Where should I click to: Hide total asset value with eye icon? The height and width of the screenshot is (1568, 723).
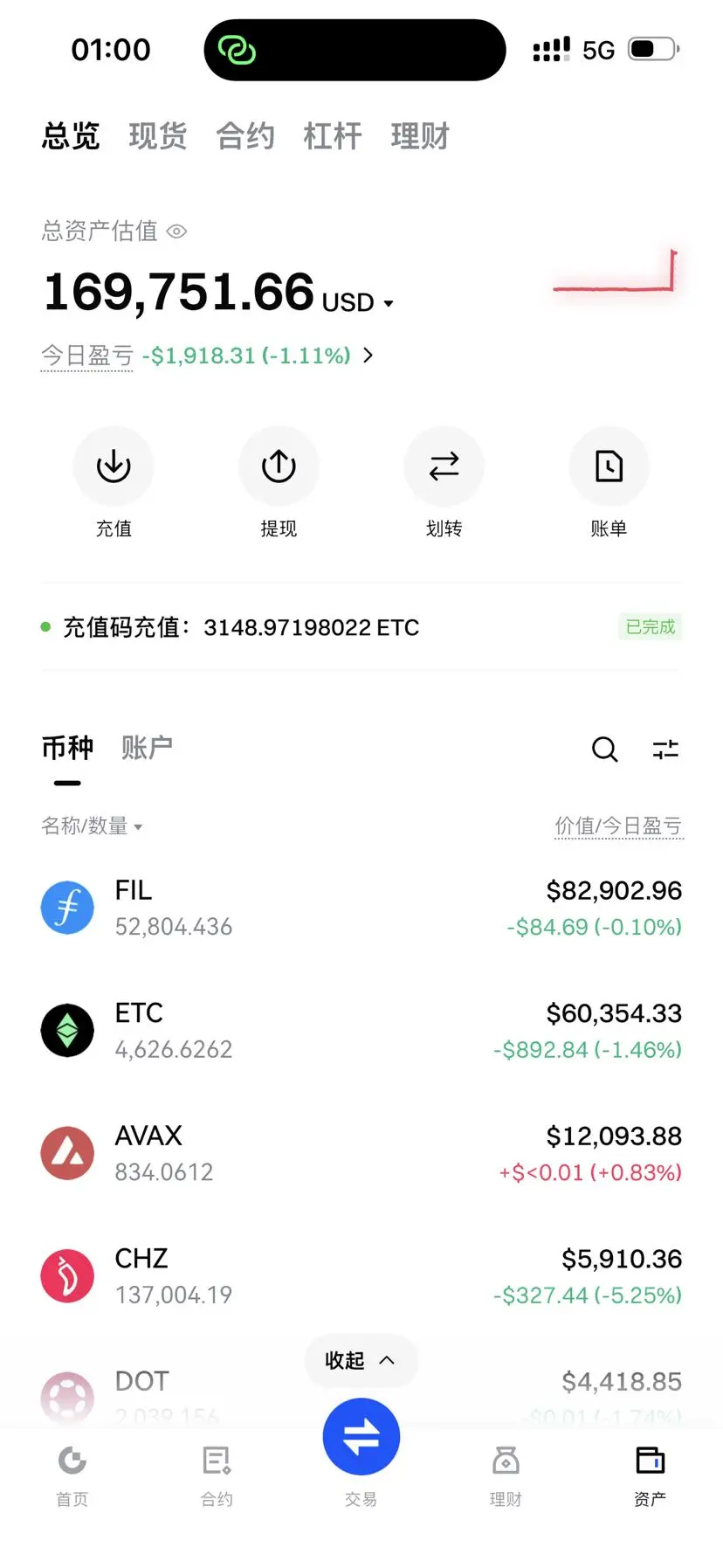pyautogui.click(x=176, y=231)
